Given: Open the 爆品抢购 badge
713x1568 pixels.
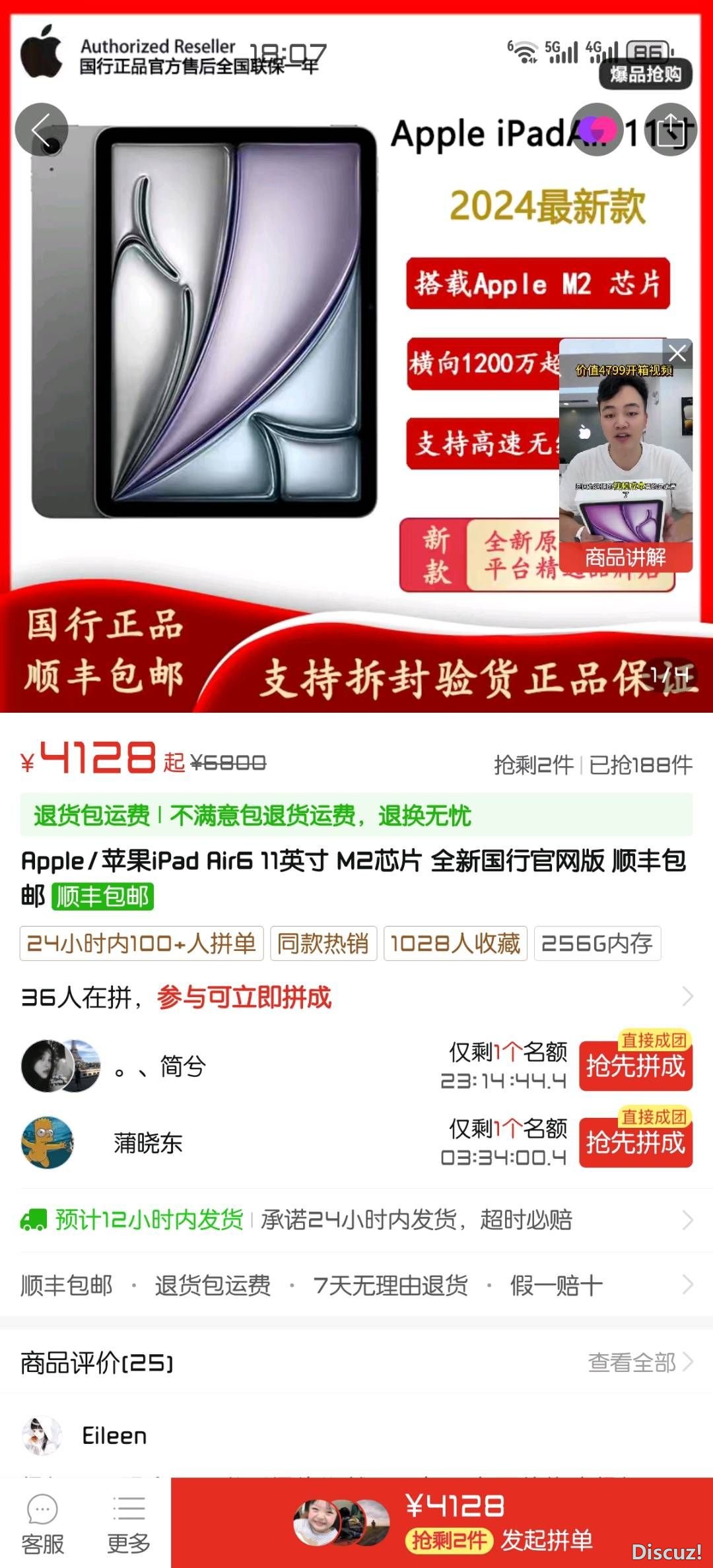Looking at the screenshot, I should (645, 74).
